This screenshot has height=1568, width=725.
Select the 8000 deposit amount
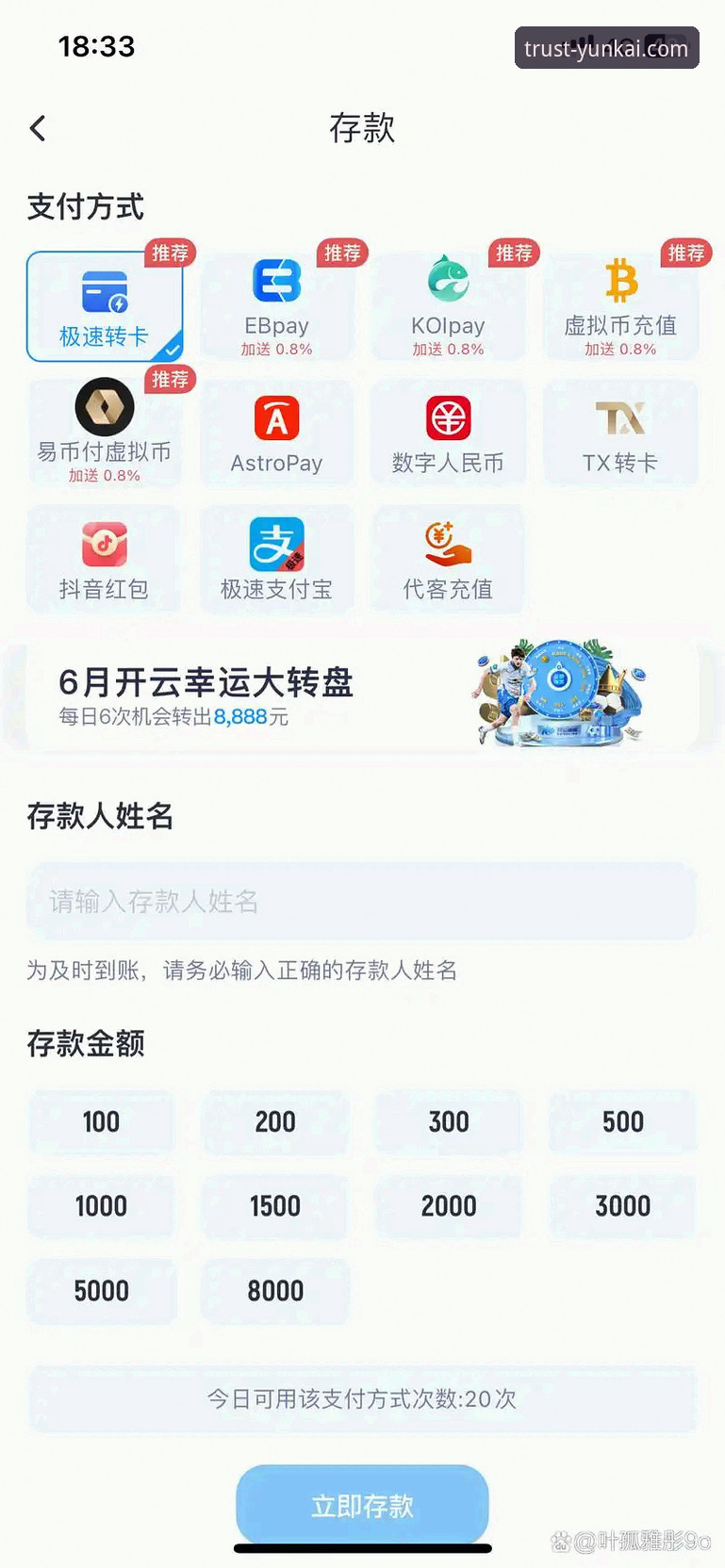click(x=275, y=1291)
